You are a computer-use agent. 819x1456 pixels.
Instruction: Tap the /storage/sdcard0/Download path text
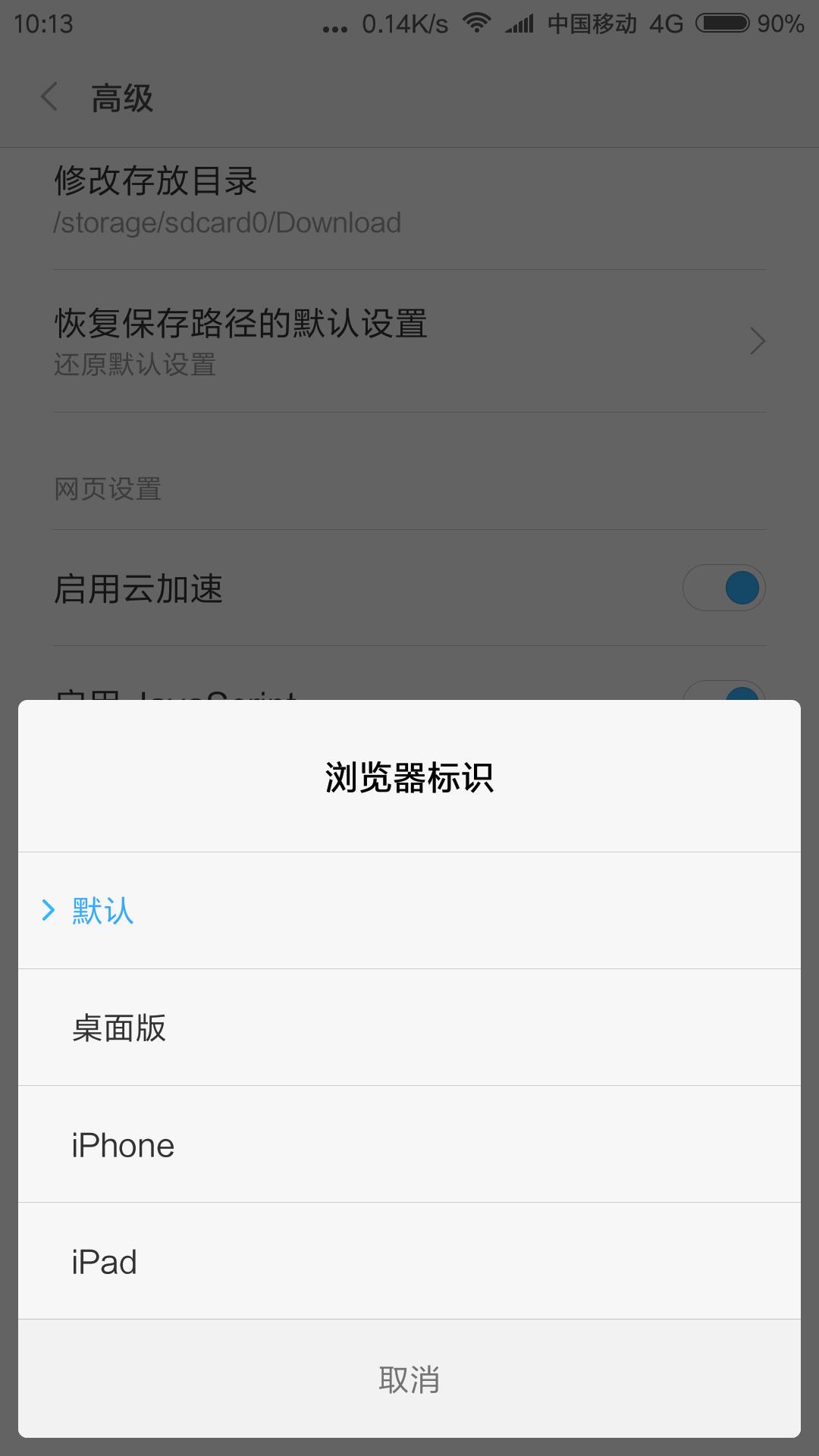(x=226, y=222)
